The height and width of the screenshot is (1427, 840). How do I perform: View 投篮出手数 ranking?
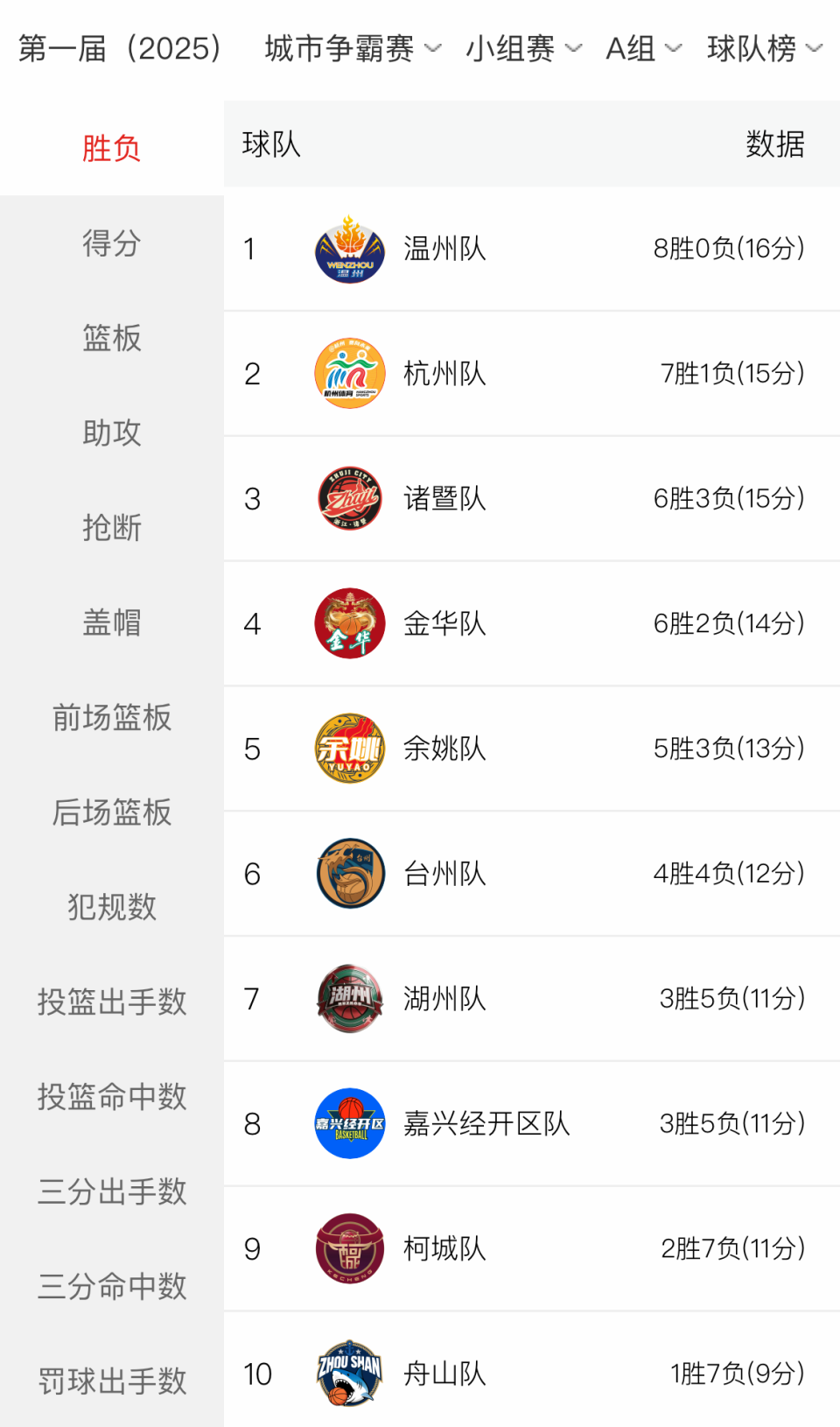tap(111, 1002)
